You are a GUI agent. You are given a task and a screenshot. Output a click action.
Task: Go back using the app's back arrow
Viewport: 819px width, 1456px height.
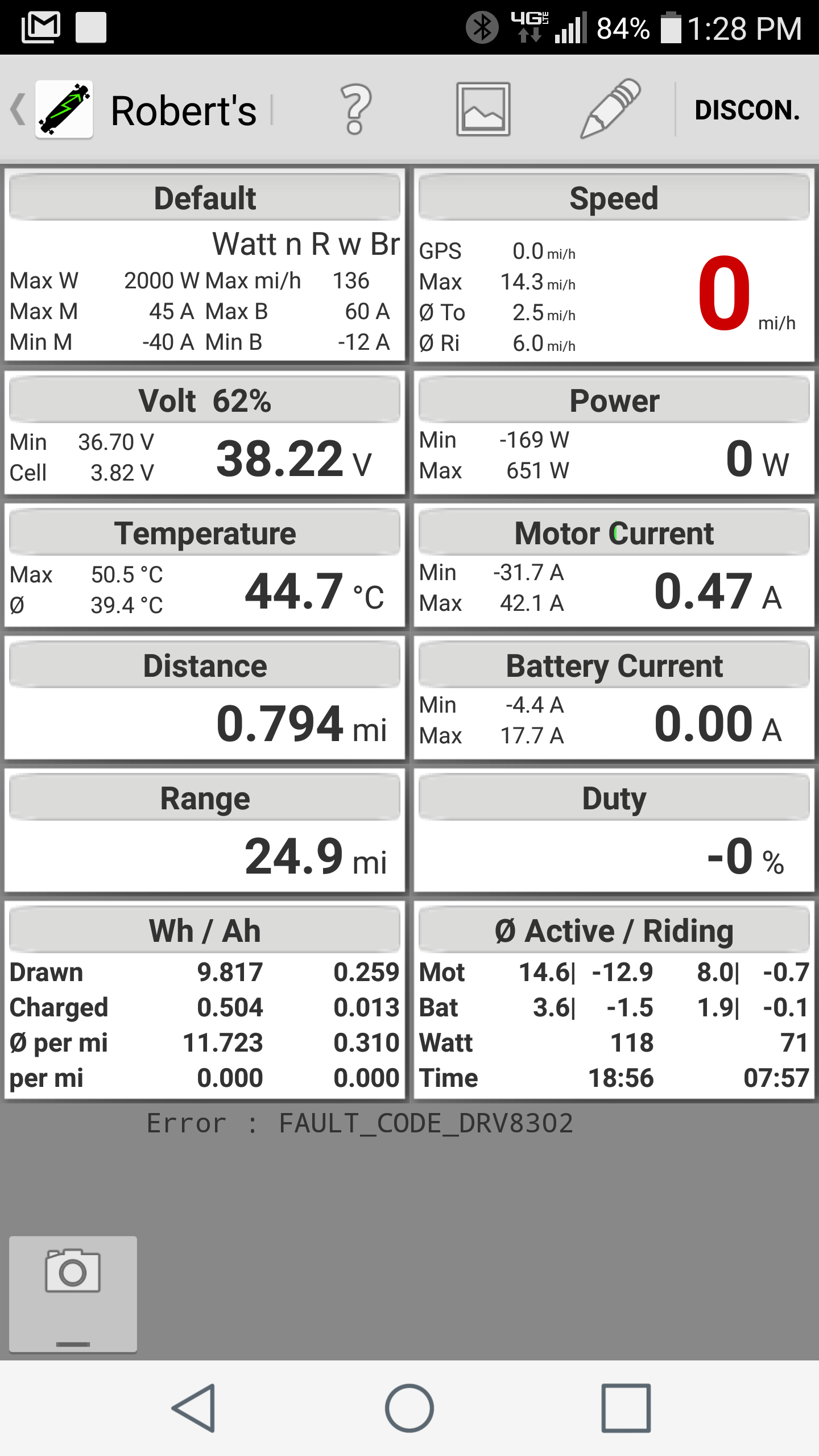click(18, 109)
